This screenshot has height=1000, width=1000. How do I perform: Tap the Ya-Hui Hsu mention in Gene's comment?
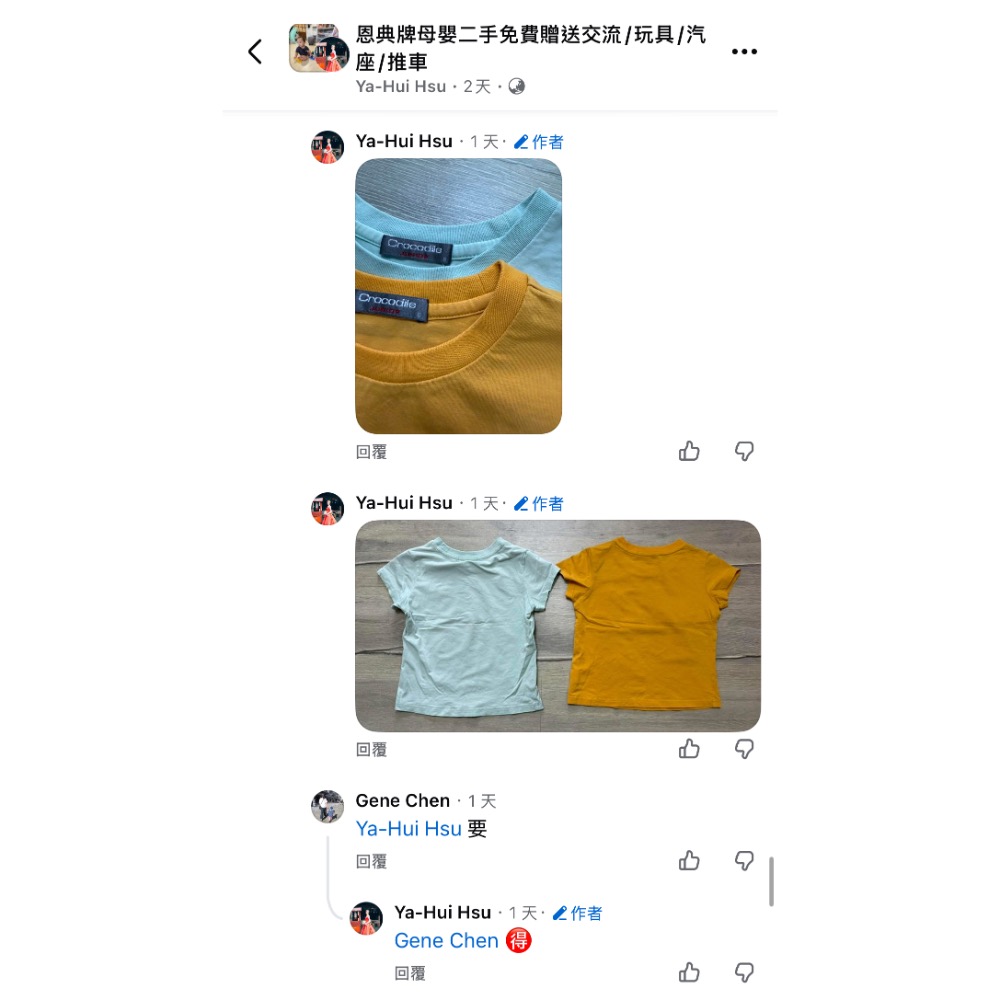click(408, 829)
